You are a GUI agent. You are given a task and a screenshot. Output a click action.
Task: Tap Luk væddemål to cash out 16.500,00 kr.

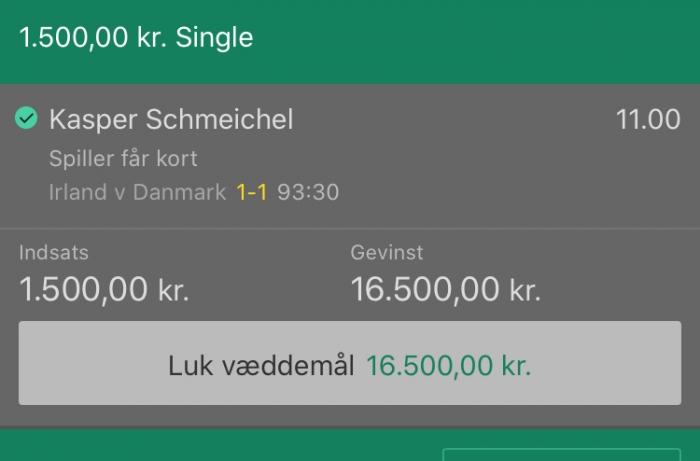coord(349,364)
